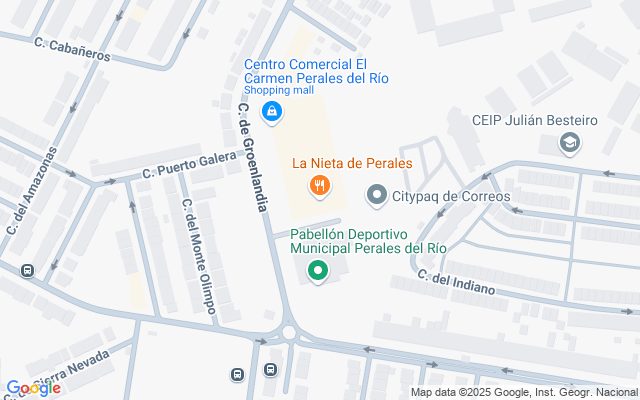Select La Nieta de Perales restaurant pin
The width and height of the screenshot is (640, 400).
[319, 184]
